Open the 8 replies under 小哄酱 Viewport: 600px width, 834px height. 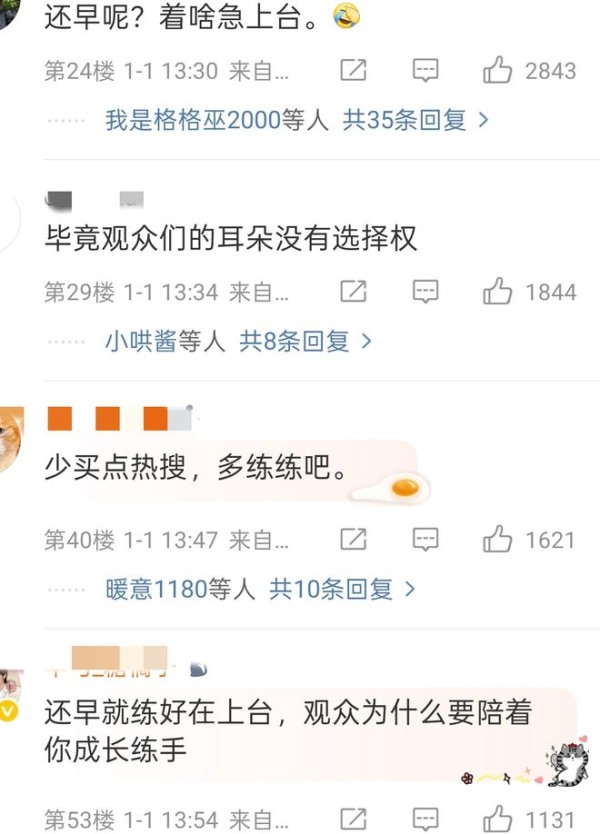[x=305, y=342]
